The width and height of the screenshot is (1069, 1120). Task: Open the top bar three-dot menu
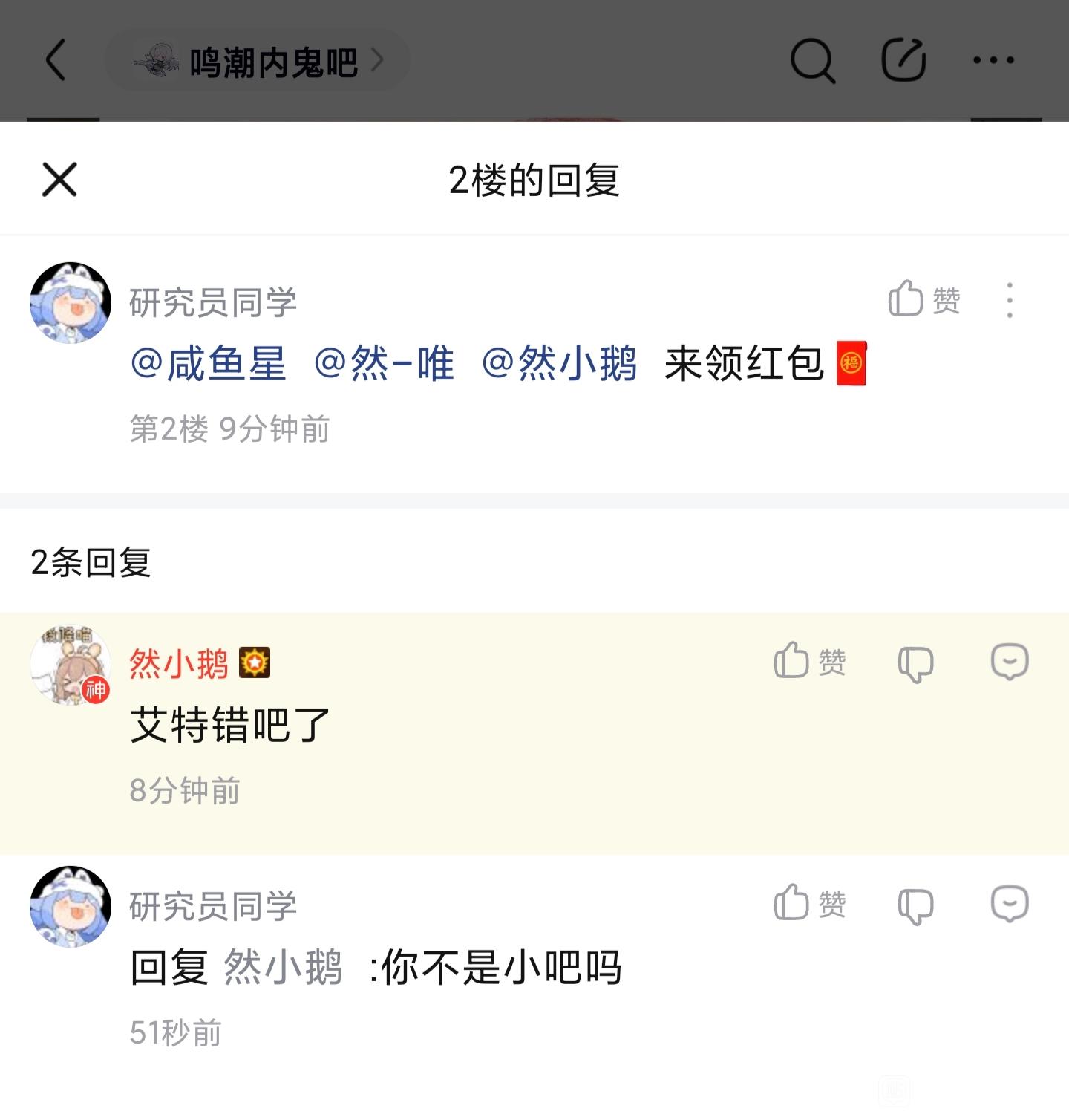coord(993,60)
